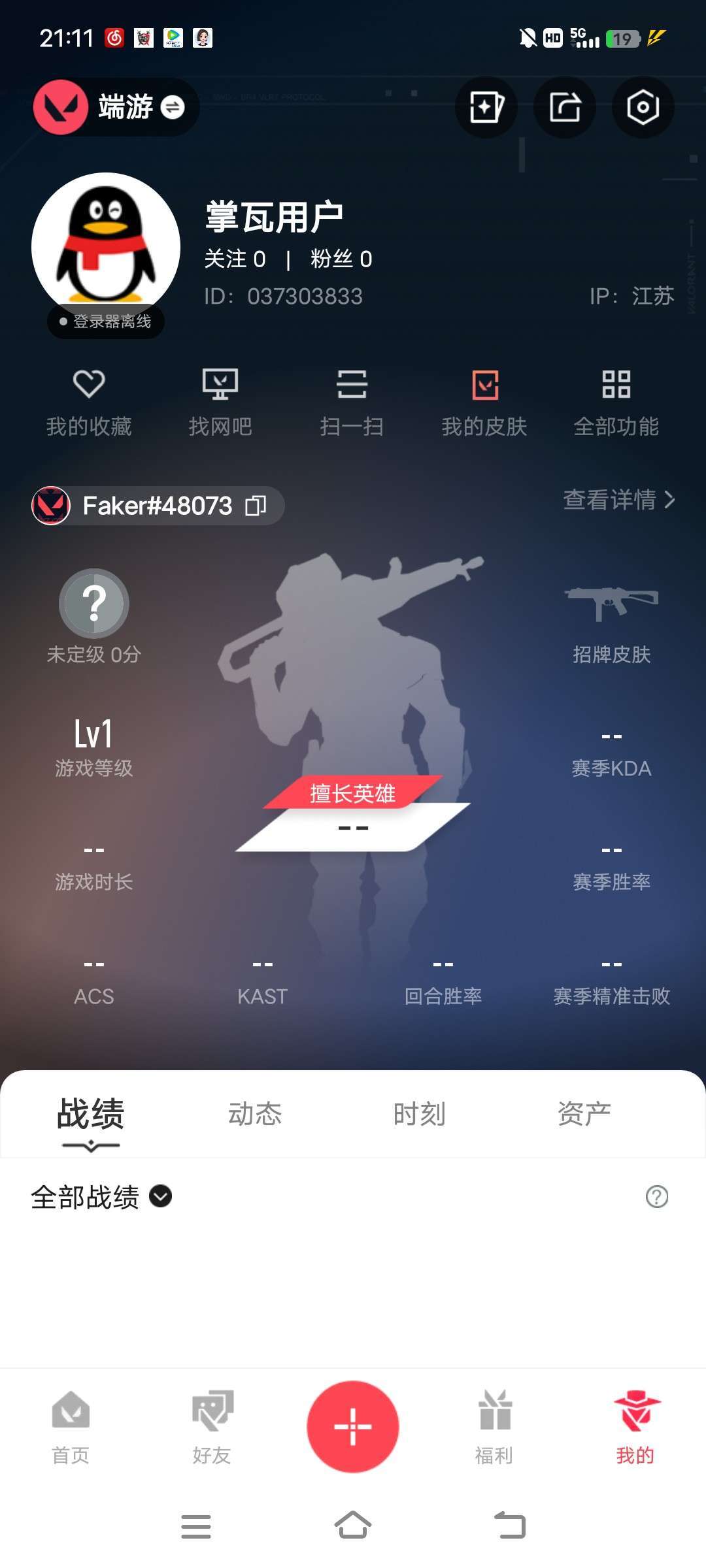
Task: Open the hexagon settings icon
Action: coord(643,107)
